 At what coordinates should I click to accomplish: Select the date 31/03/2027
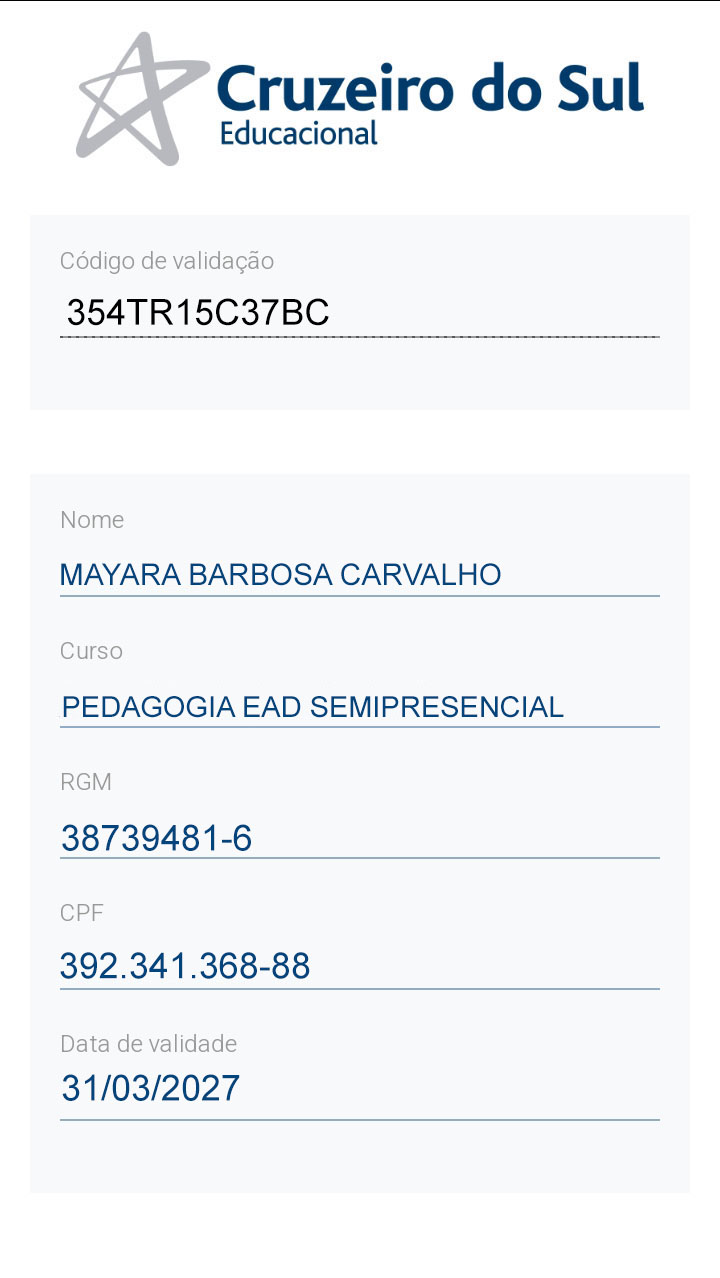(x=150, y=1088)
